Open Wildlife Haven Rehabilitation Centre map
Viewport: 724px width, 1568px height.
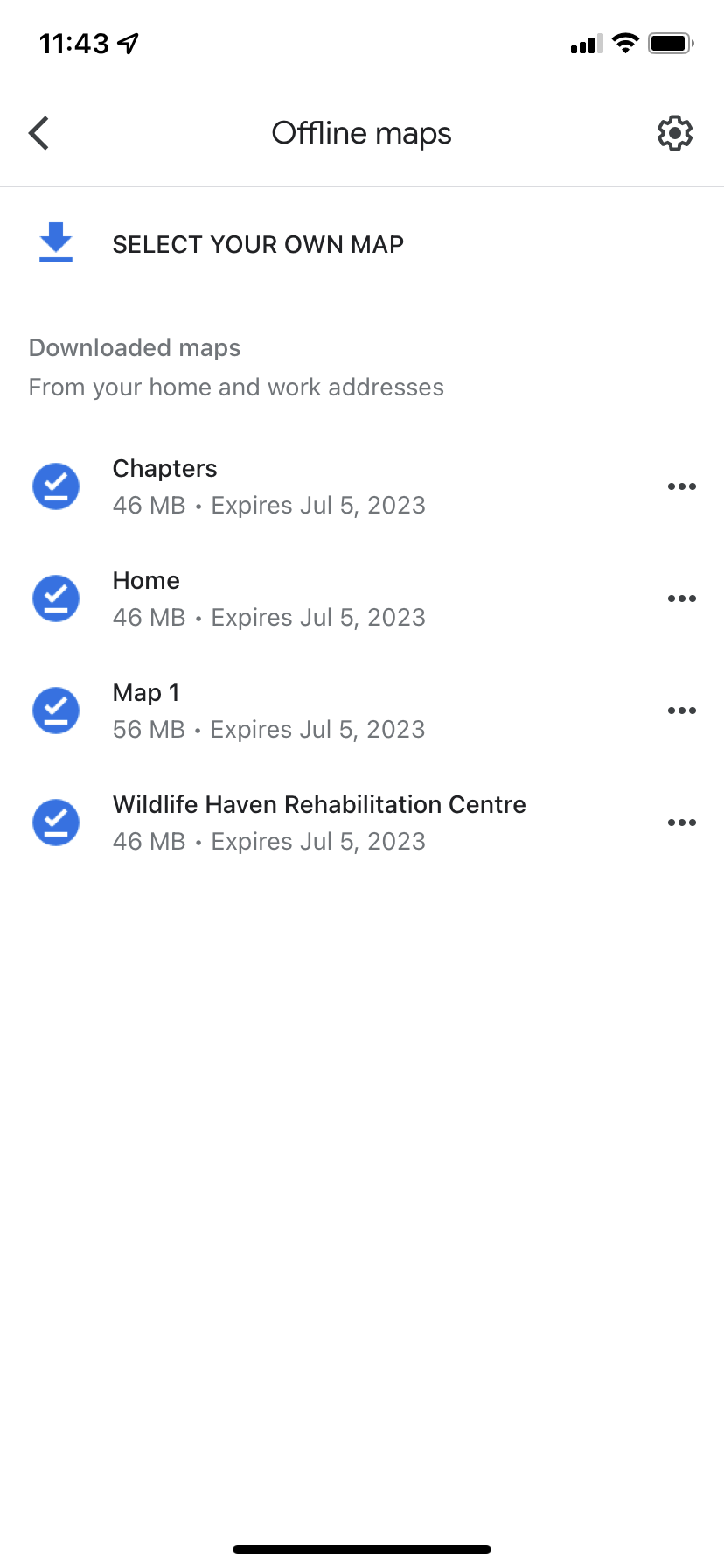(319, 822)
